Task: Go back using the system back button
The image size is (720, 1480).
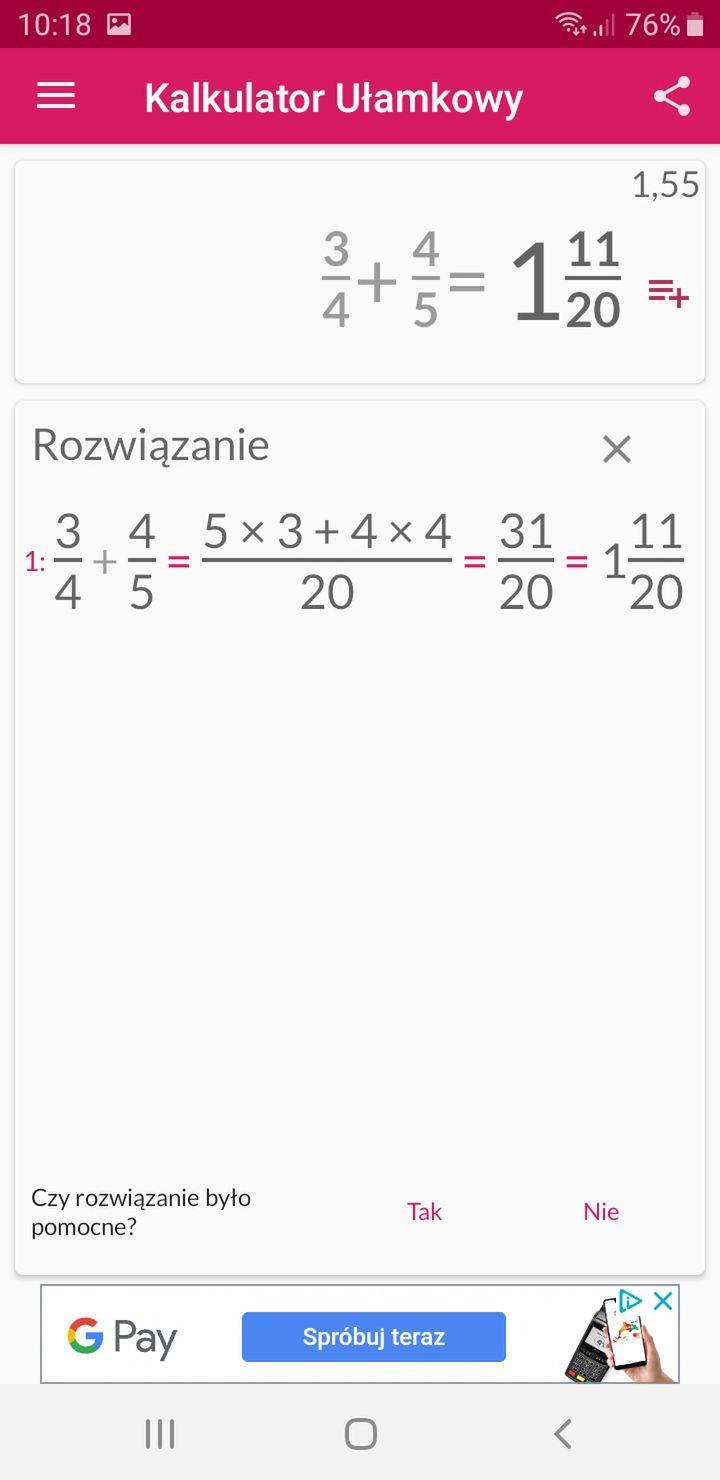Action: coord(563,1433)
